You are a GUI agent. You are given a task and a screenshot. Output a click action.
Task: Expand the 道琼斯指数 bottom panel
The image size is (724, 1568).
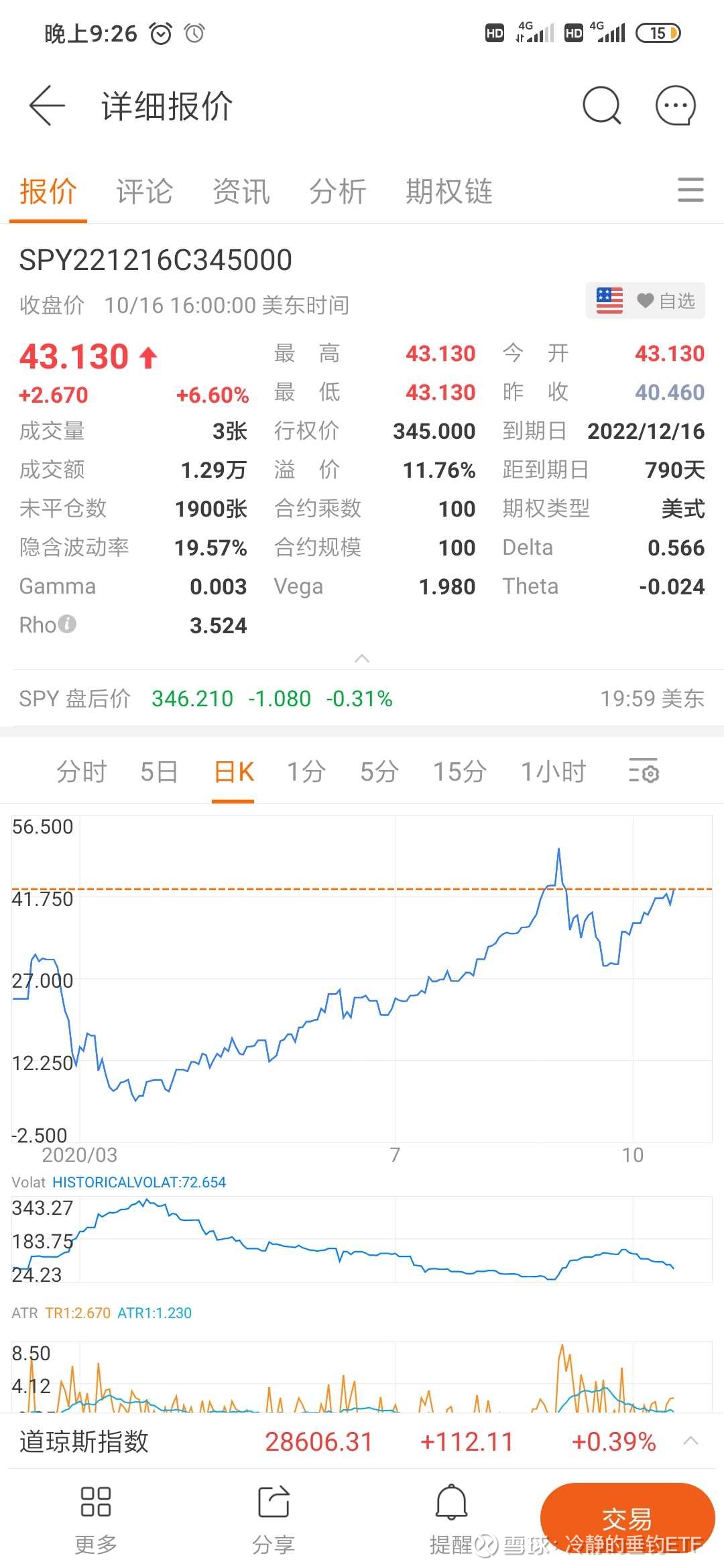tap(692, 1441)
